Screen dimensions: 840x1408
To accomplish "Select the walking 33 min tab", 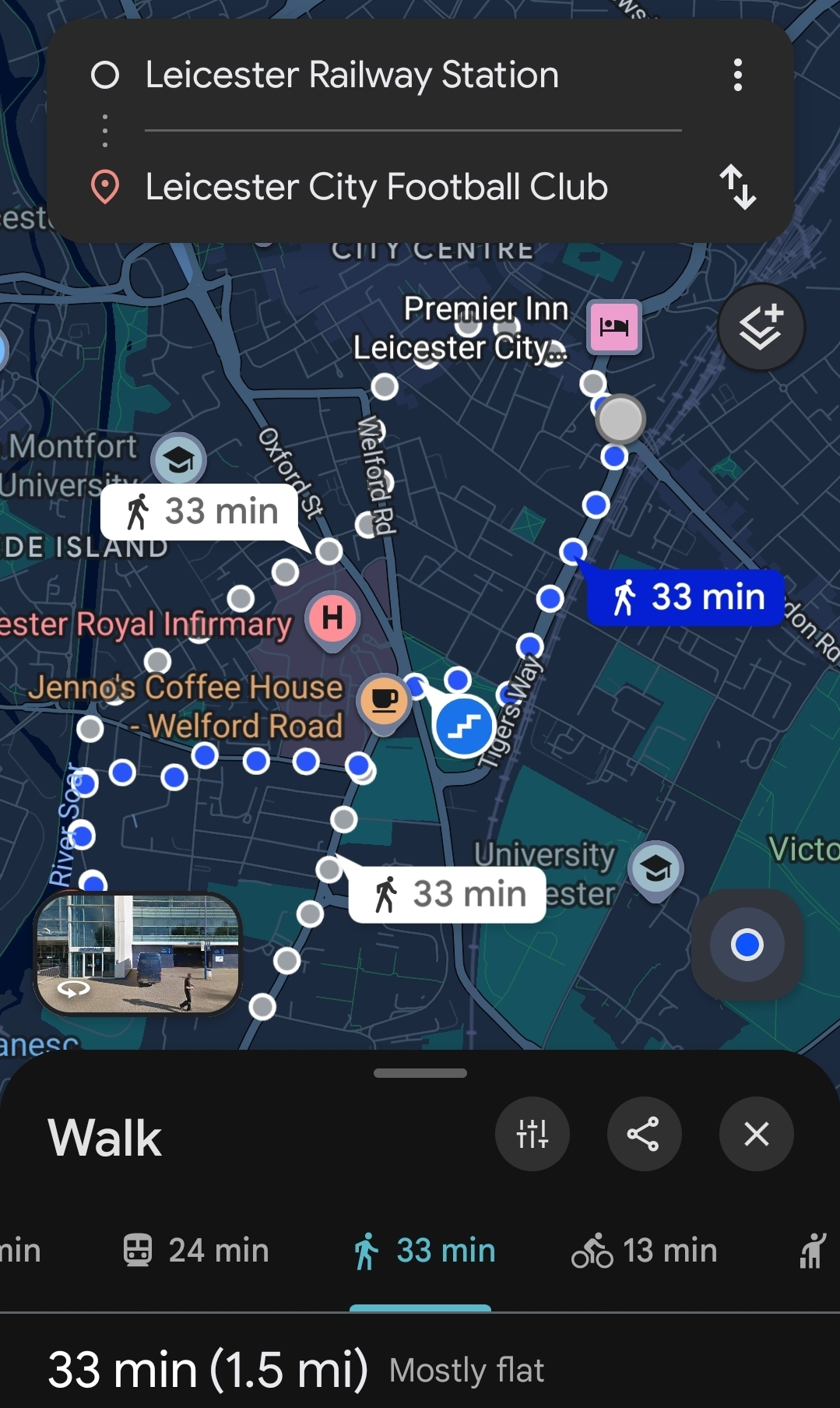I will click(x=424, y=1251).
